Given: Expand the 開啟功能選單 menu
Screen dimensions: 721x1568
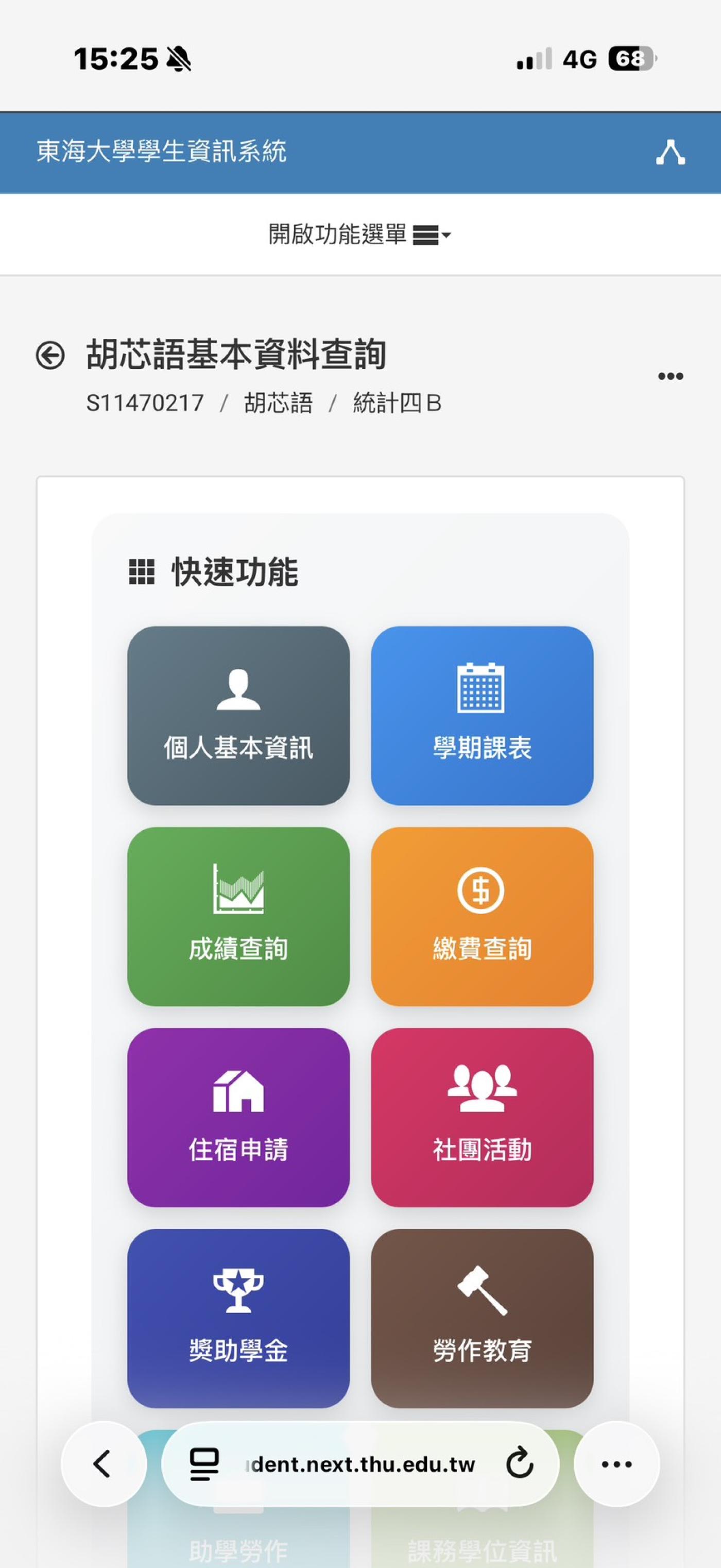Looking at the screenshot, I should pos(359,234).
